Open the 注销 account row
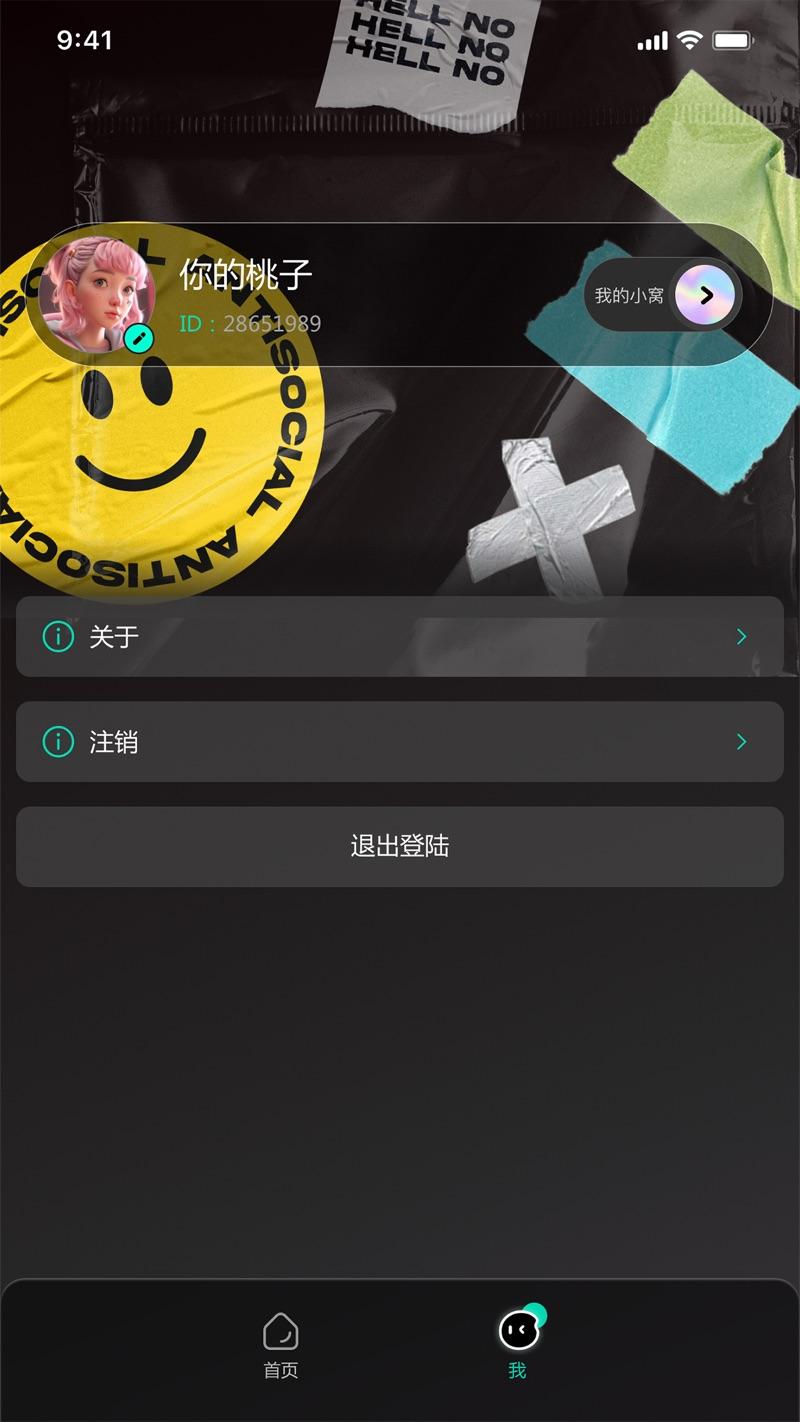The height and width of the screenshot is (1422, 800). coord(400,741)
